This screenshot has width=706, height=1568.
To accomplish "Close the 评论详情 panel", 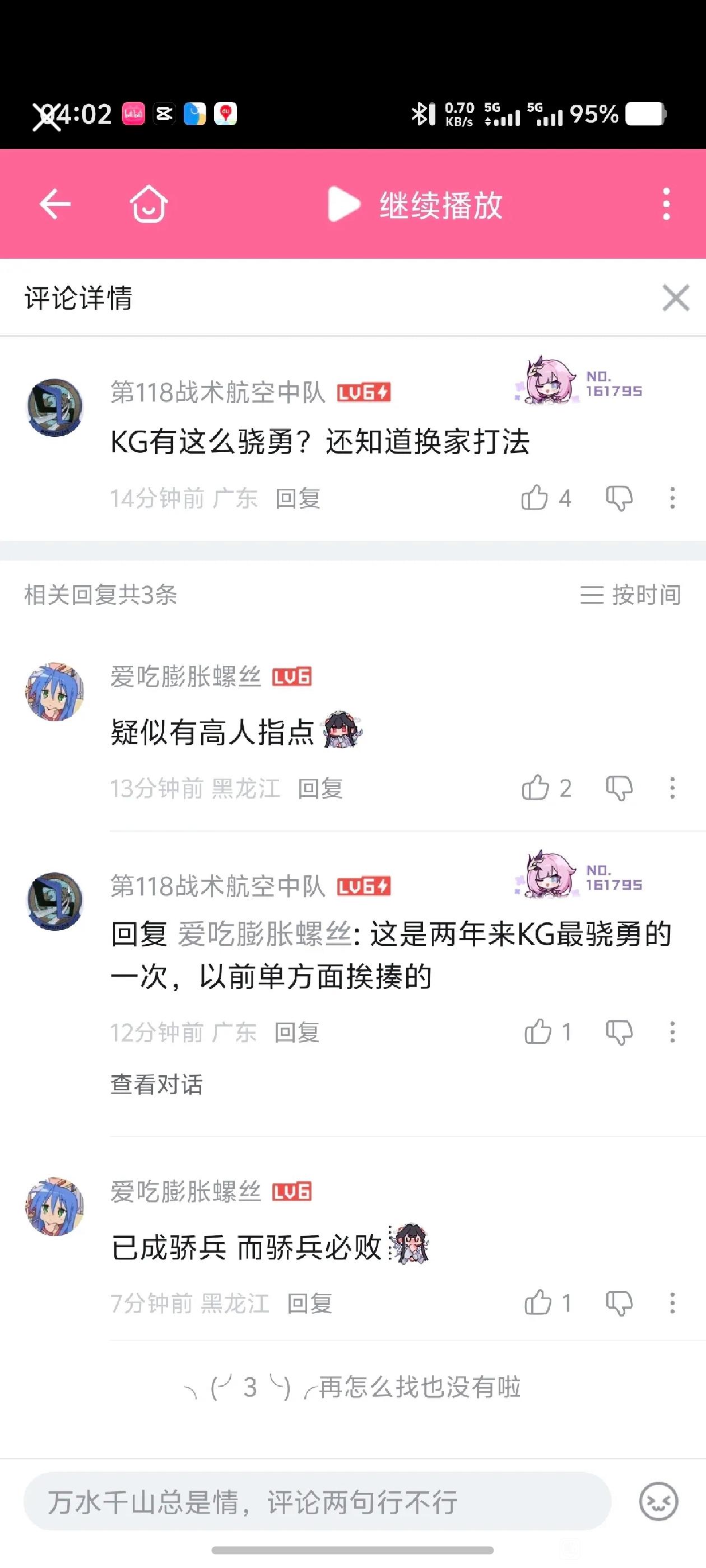I will pyautogui.click(x=676, y=298).
